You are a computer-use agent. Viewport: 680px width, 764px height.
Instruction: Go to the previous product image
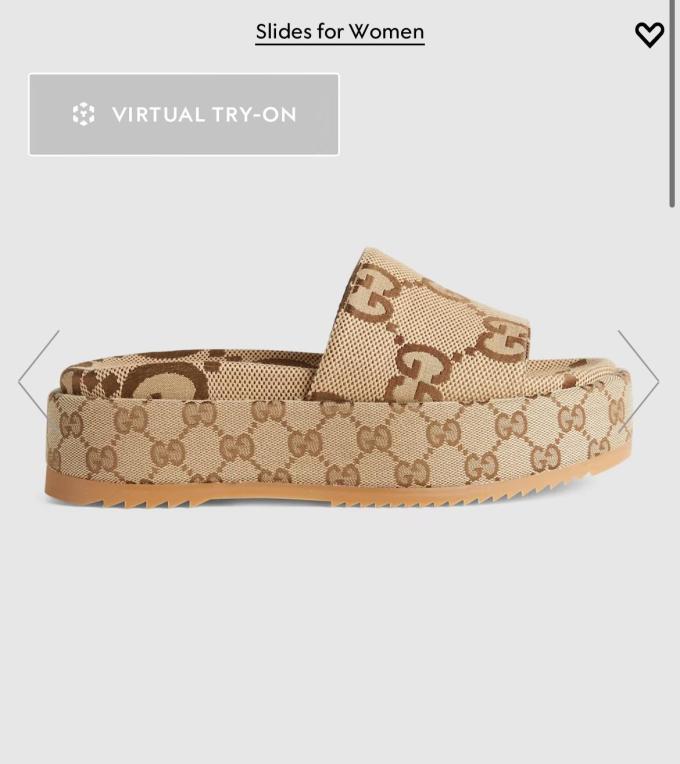tap(39, 379)
